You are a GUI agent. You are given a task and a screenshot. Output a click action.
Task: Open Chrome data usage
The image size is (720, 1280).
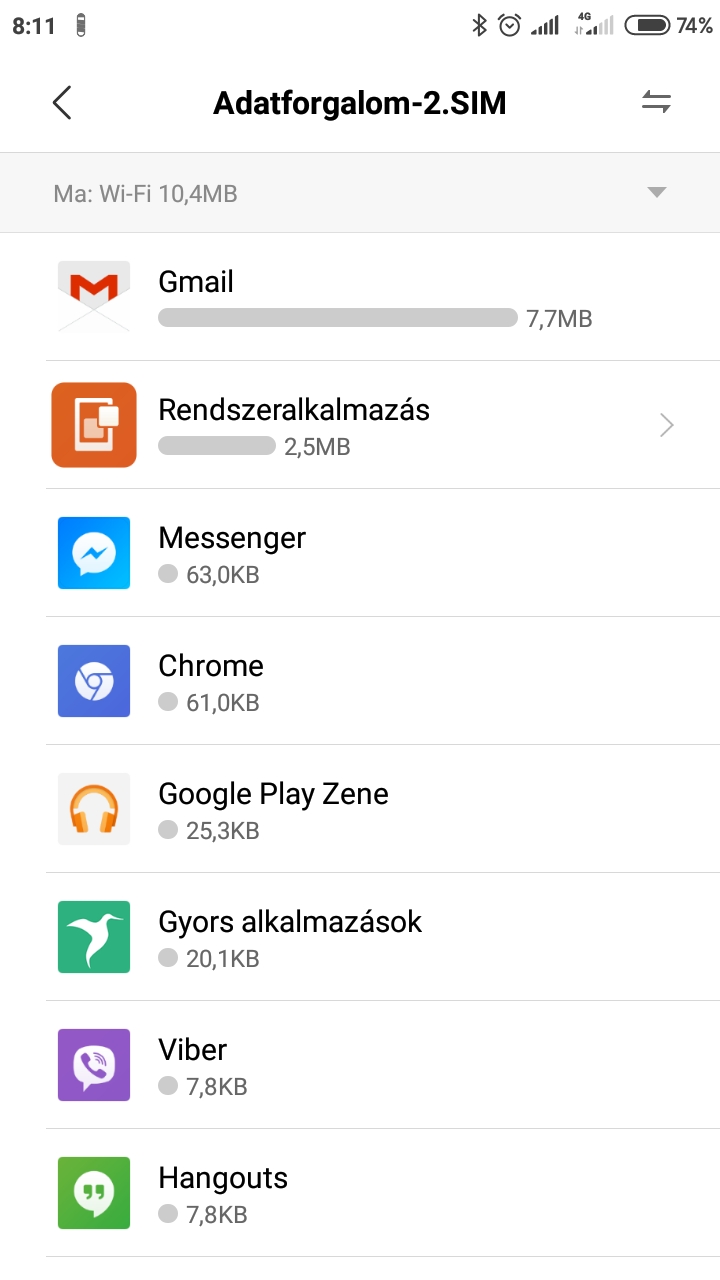(x=360, y=681)
